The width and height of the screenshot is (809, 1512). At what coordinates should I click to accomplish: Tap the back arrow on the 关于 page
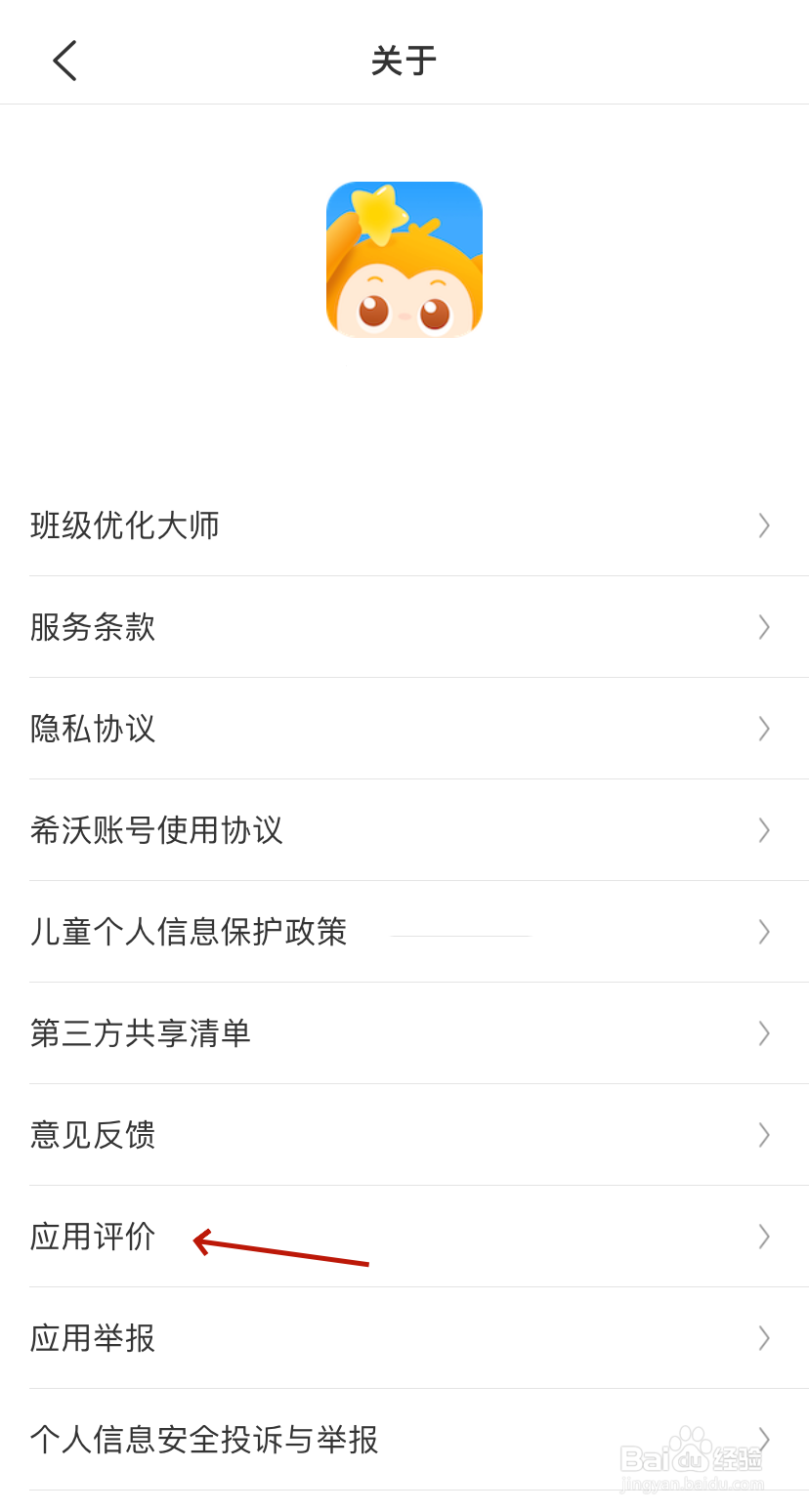pos(64,61)
